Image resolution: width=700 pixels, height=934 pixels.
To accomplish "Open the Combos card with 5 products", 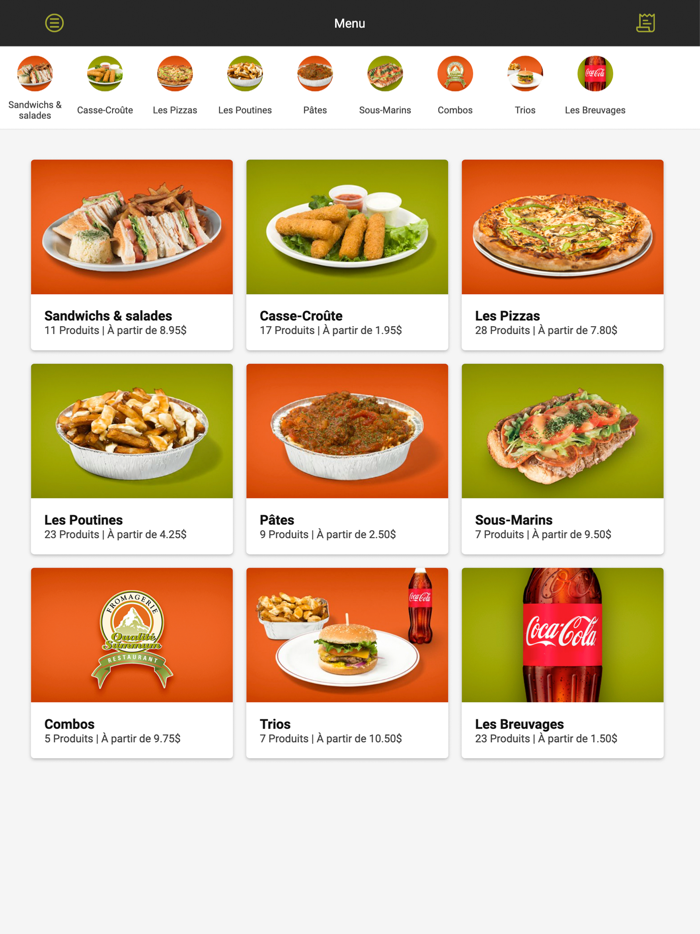I will [x=132, y=662].
